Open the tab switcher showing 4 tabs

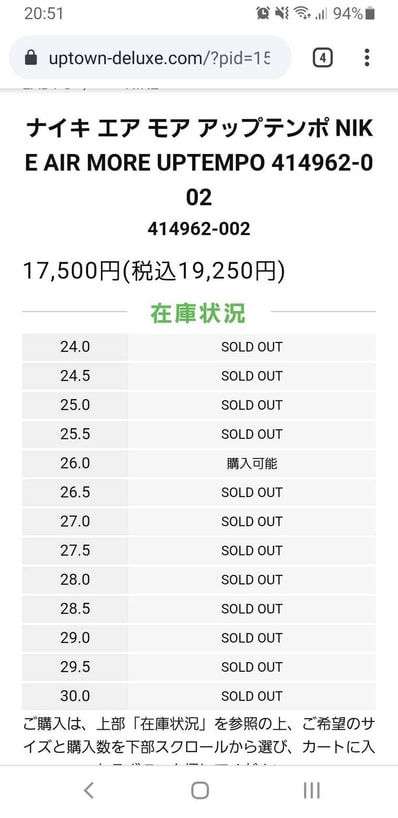pyautogui.click(x=322, y=57)
